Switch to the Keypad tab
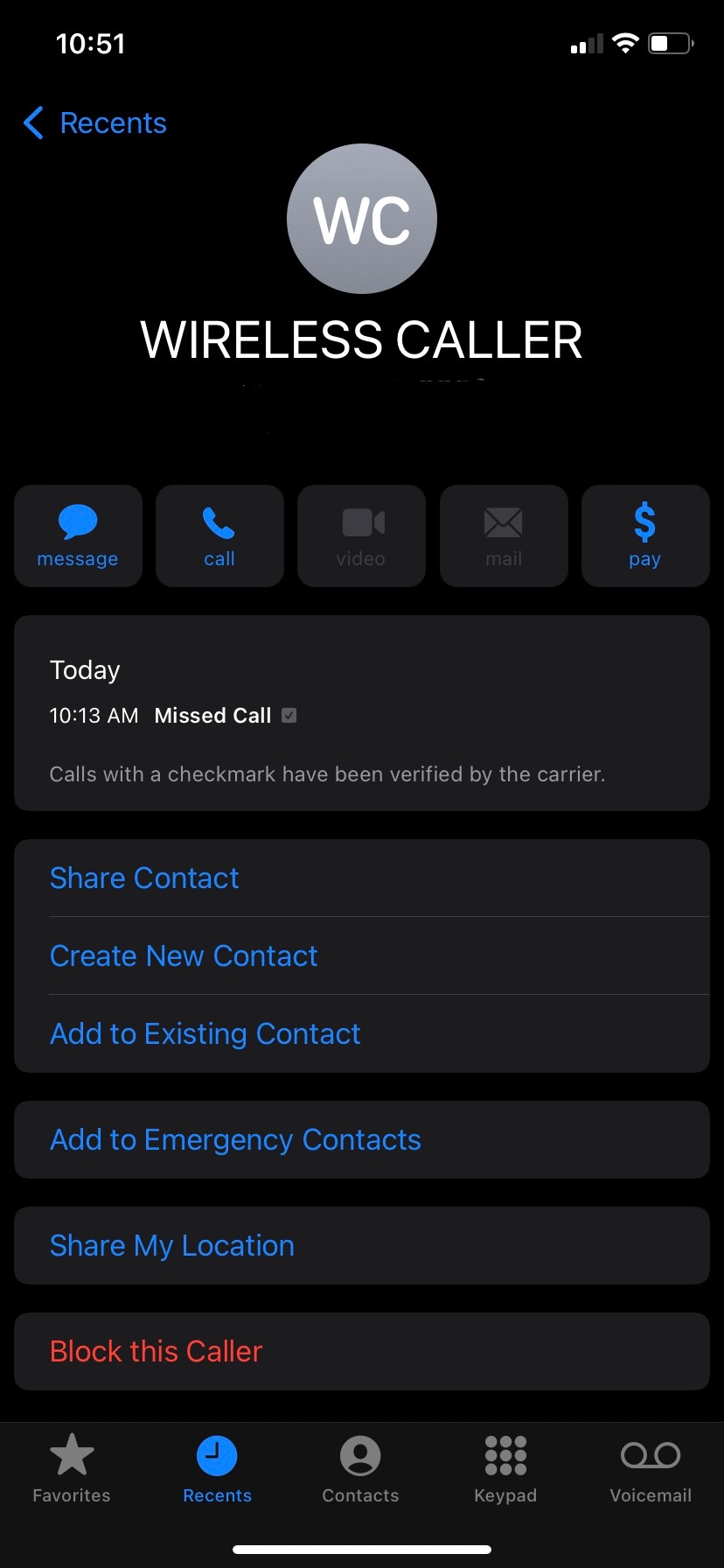This screenshot has height=1568, width=724. pos(505,1470)
